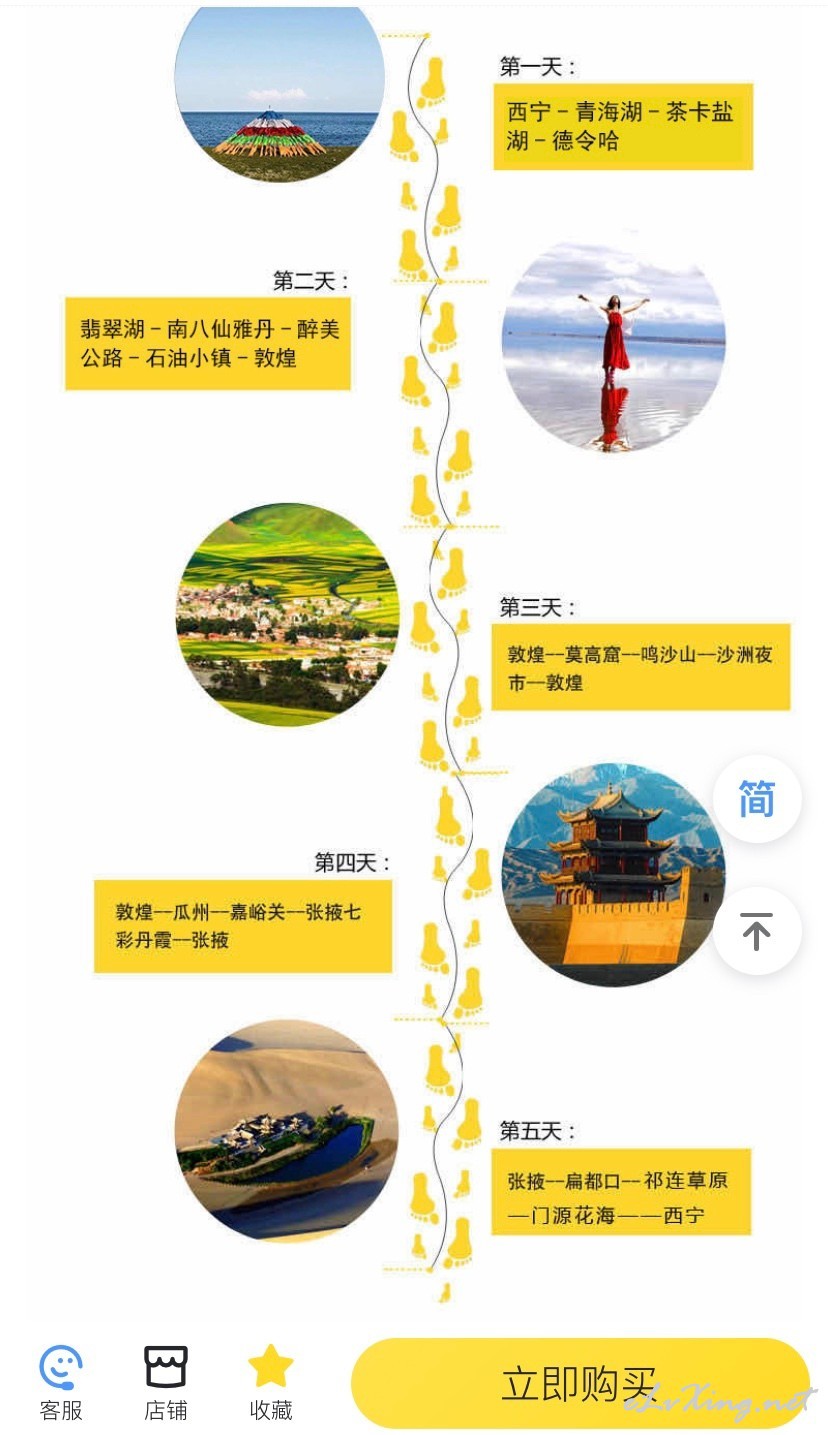Image resolution: width=828 pixels, height=1435 pixels.
Task: Visit the 店铺 store page
Action: [x=166, y=1383]
